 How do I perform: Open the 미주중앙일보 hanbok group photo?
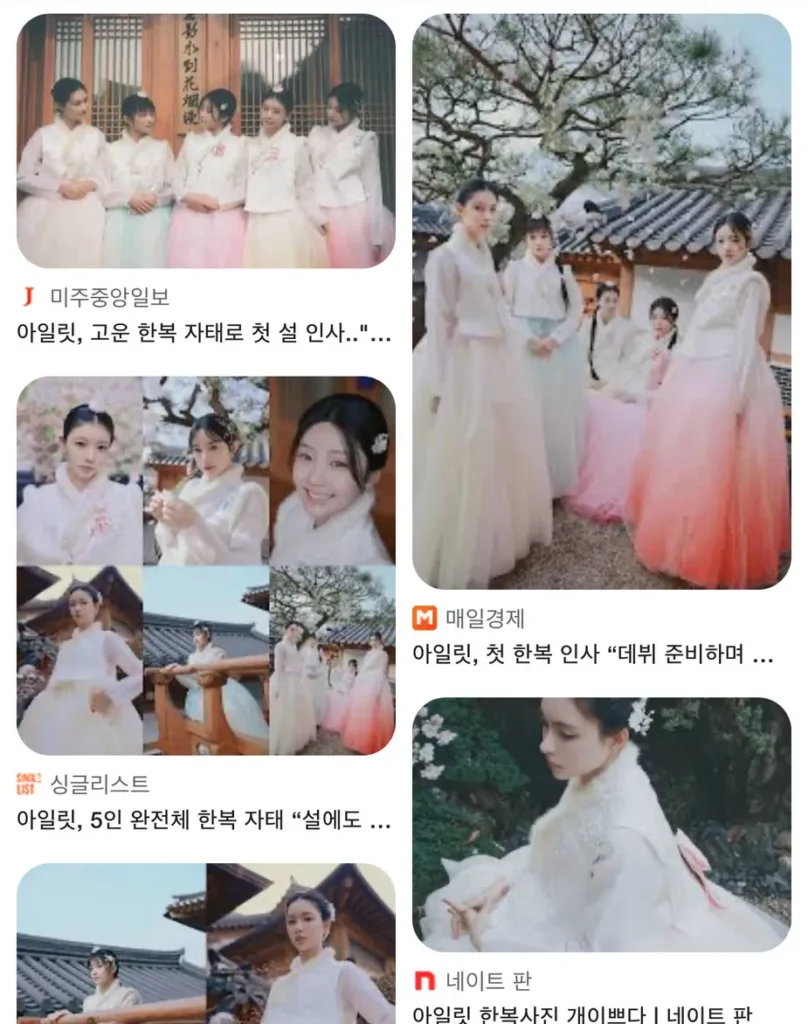[x=205, y=141]
